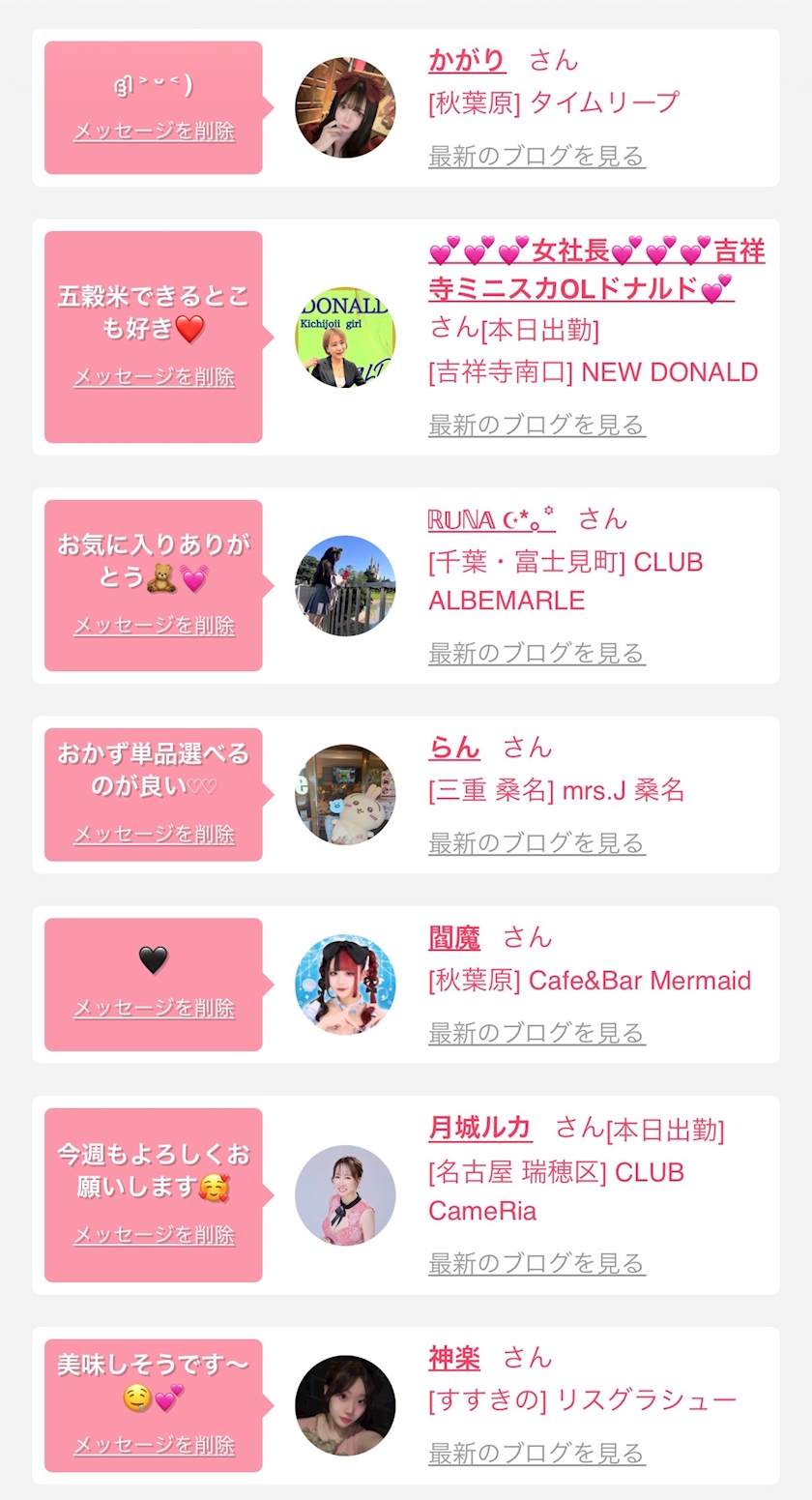The image size is (812, 1500).
Task: Delete the black heart message to 閻魔
Action: pos(154,1008)
